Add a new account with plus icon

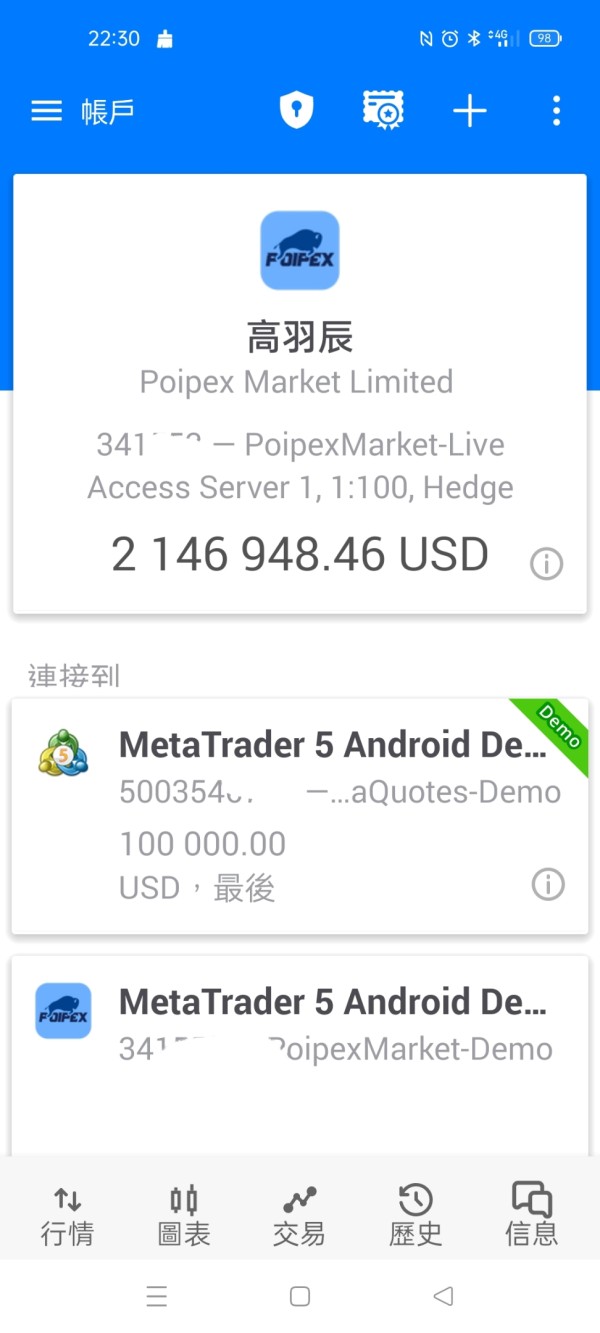(469, 111)
